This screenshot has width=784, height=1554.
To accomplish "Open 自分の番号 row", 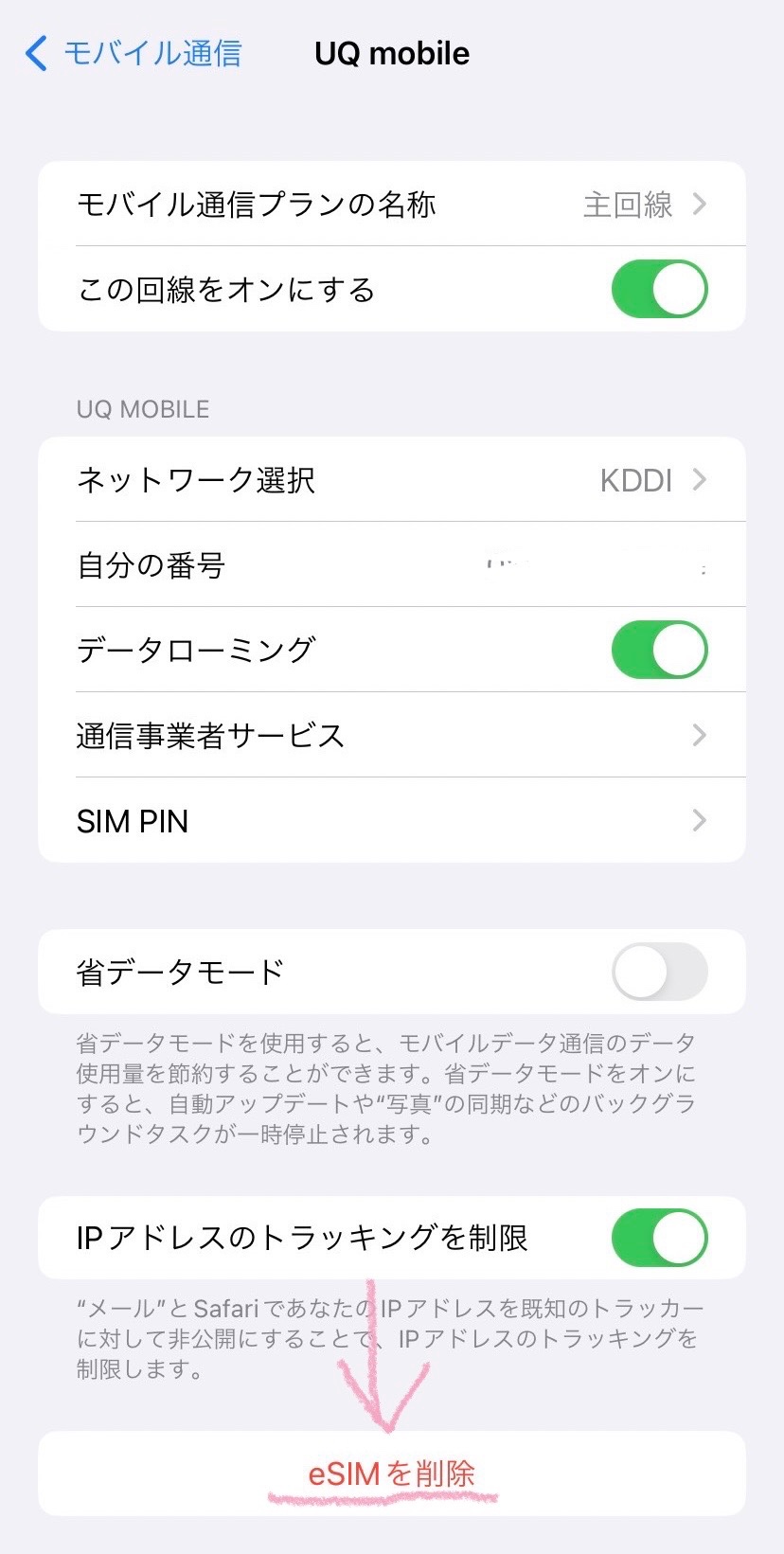I will (391, 565).
